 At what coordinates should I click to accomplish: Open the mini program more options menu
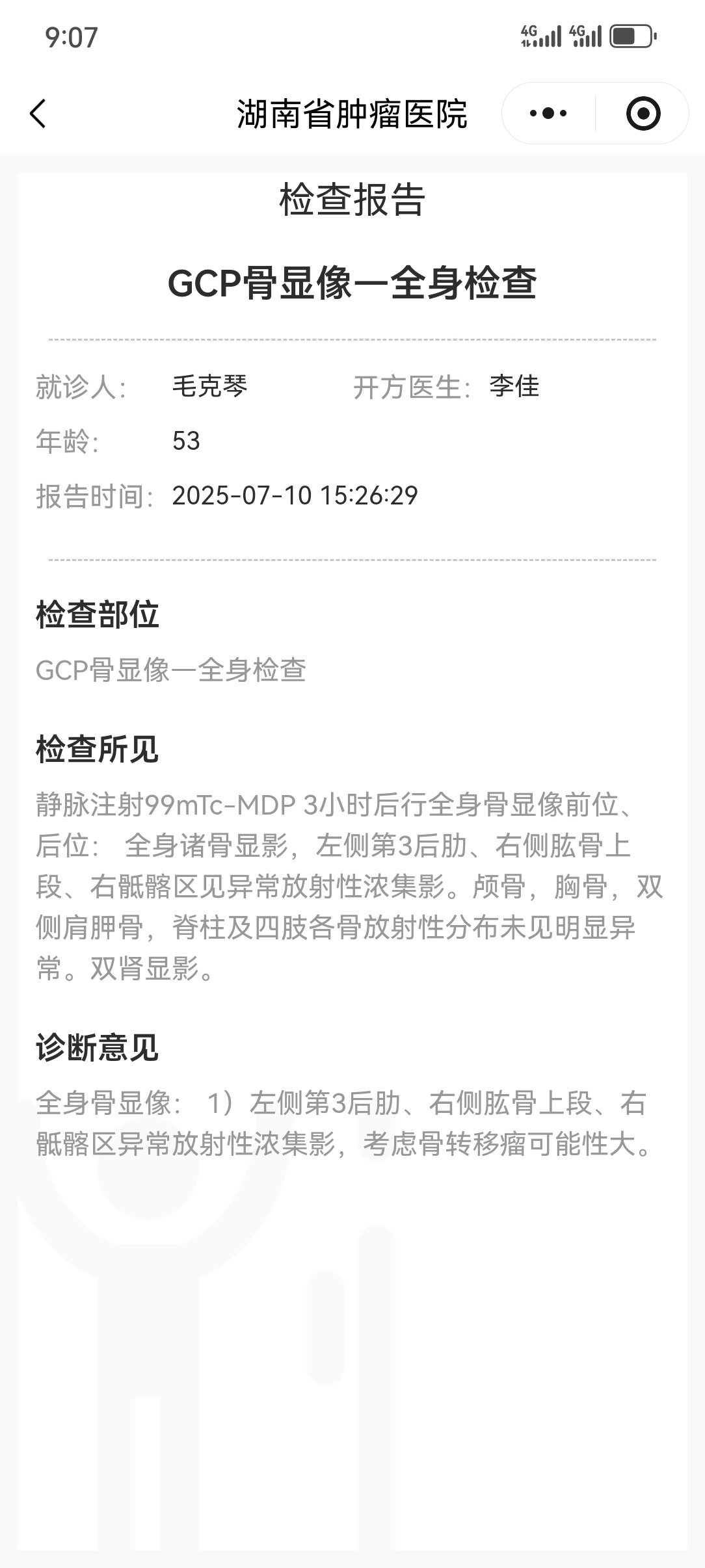pos(548,114)
